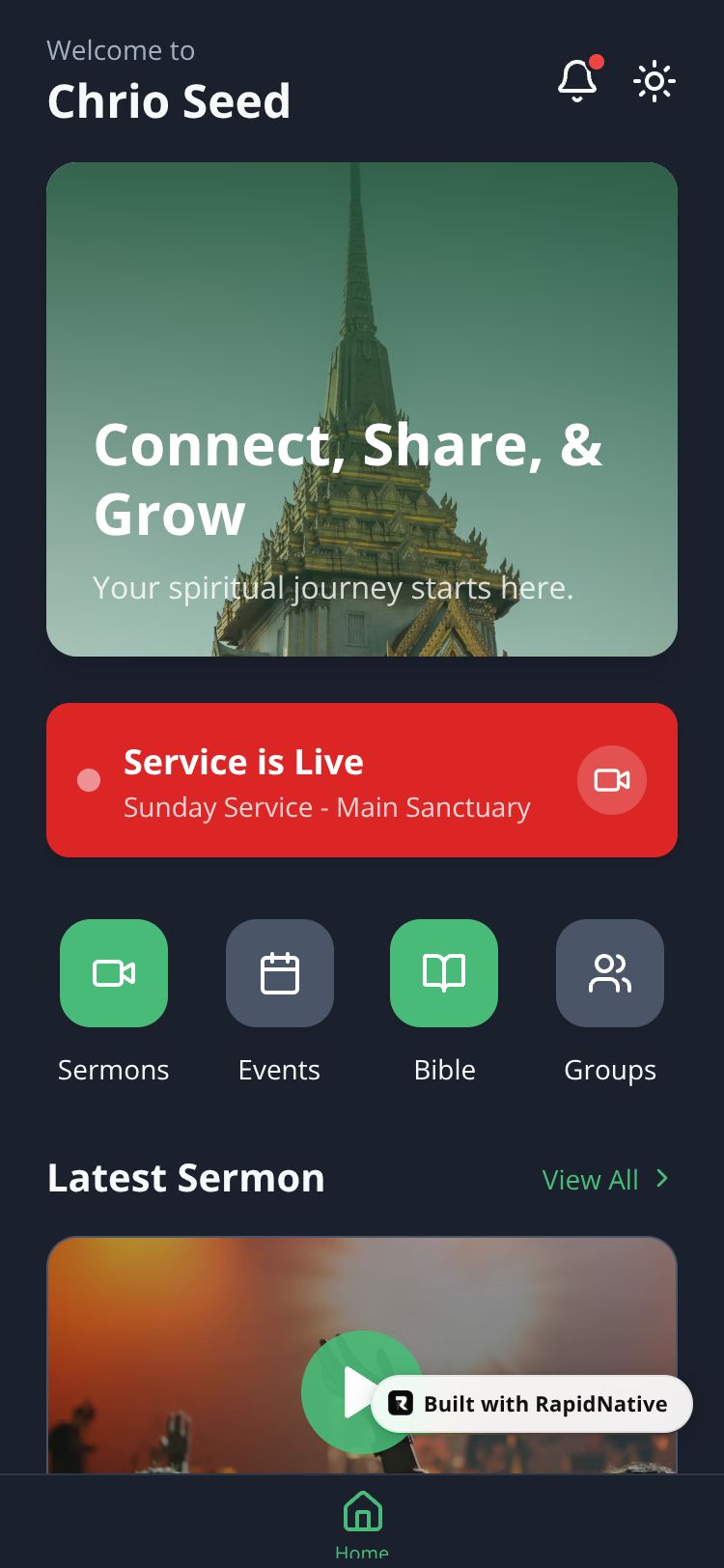Open the notifications bell

coord(577,81)
